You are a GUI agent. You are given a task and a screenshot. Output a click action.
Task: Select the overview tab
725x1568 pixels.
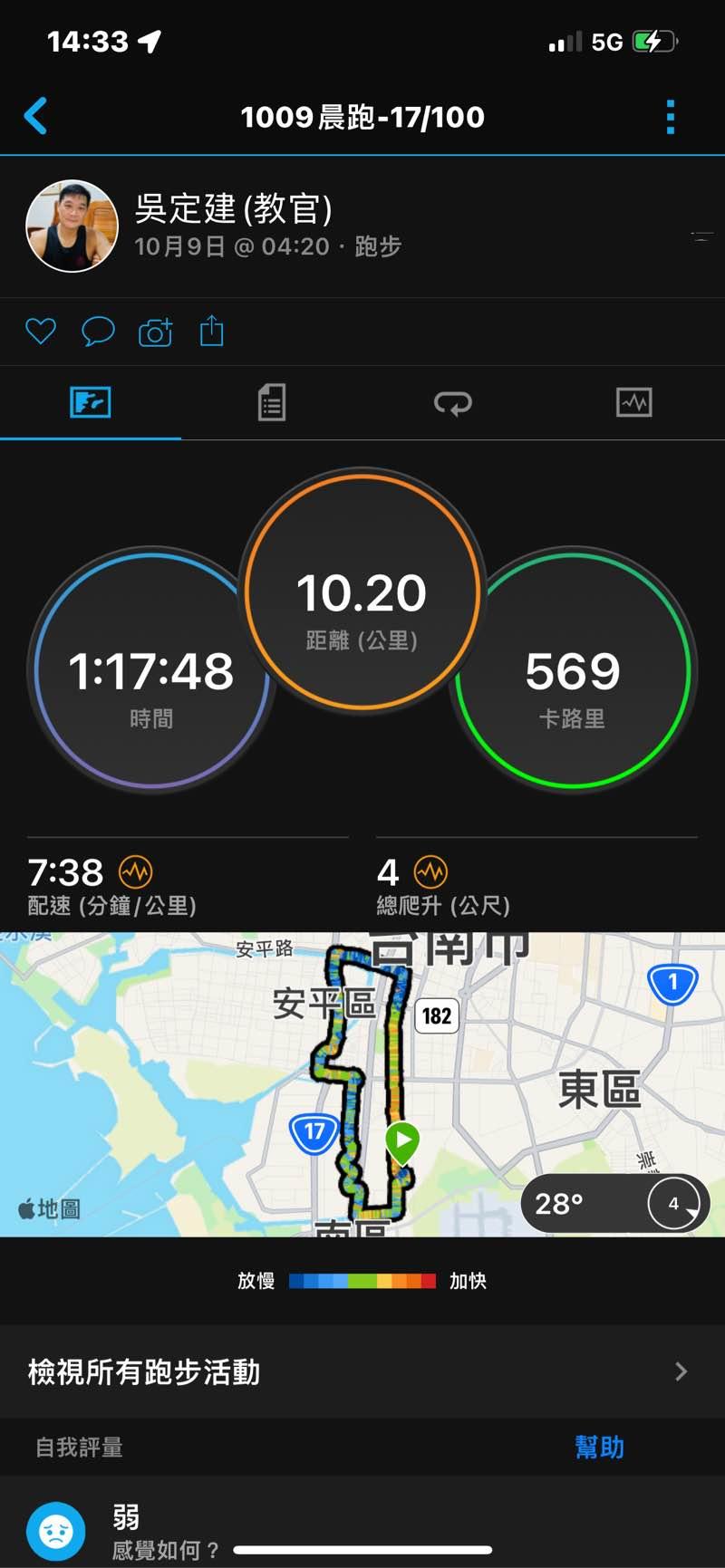point(91,402)
